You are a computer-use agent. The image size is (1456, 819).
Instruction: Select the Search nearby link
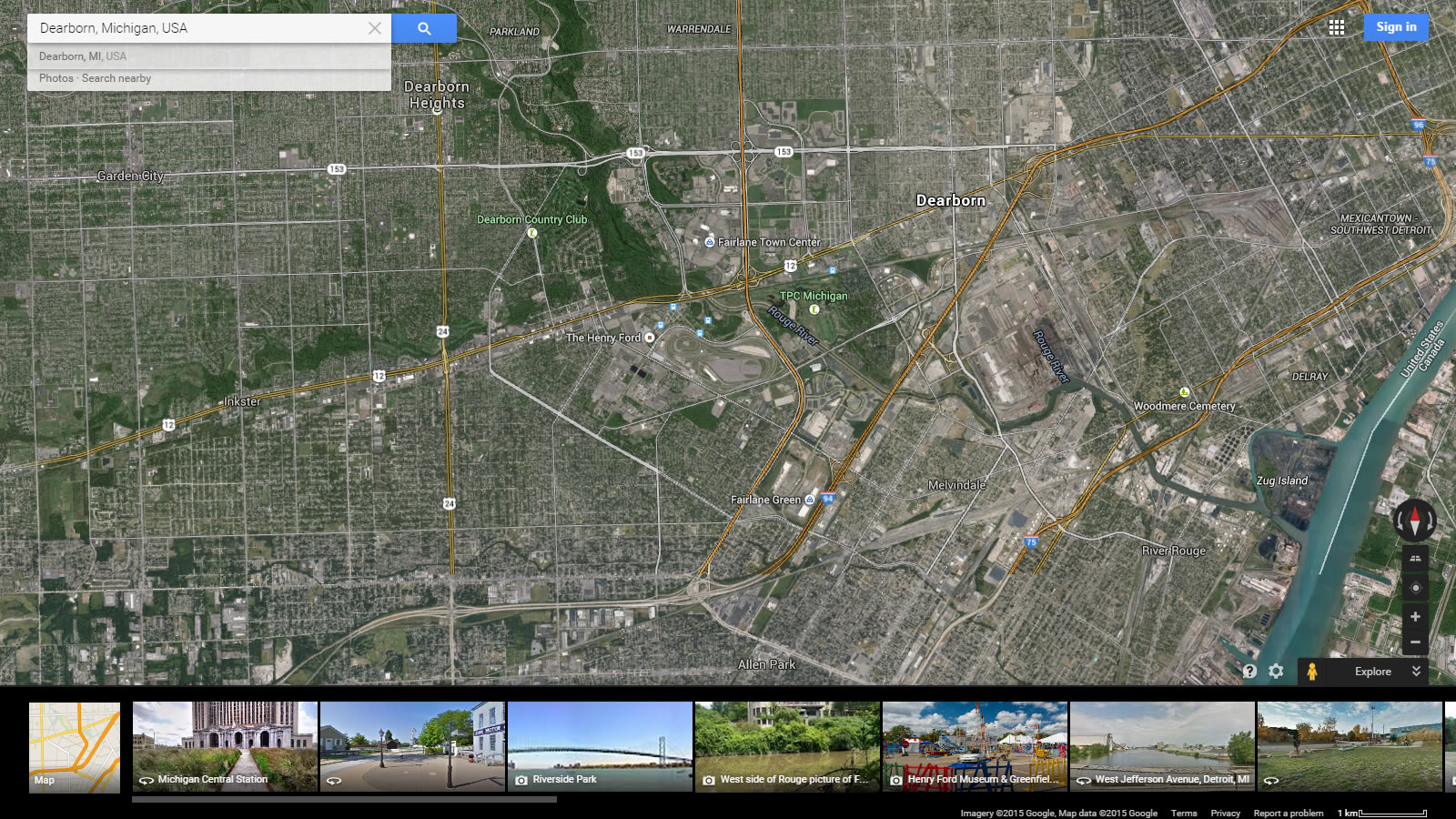tap(116, 78)
